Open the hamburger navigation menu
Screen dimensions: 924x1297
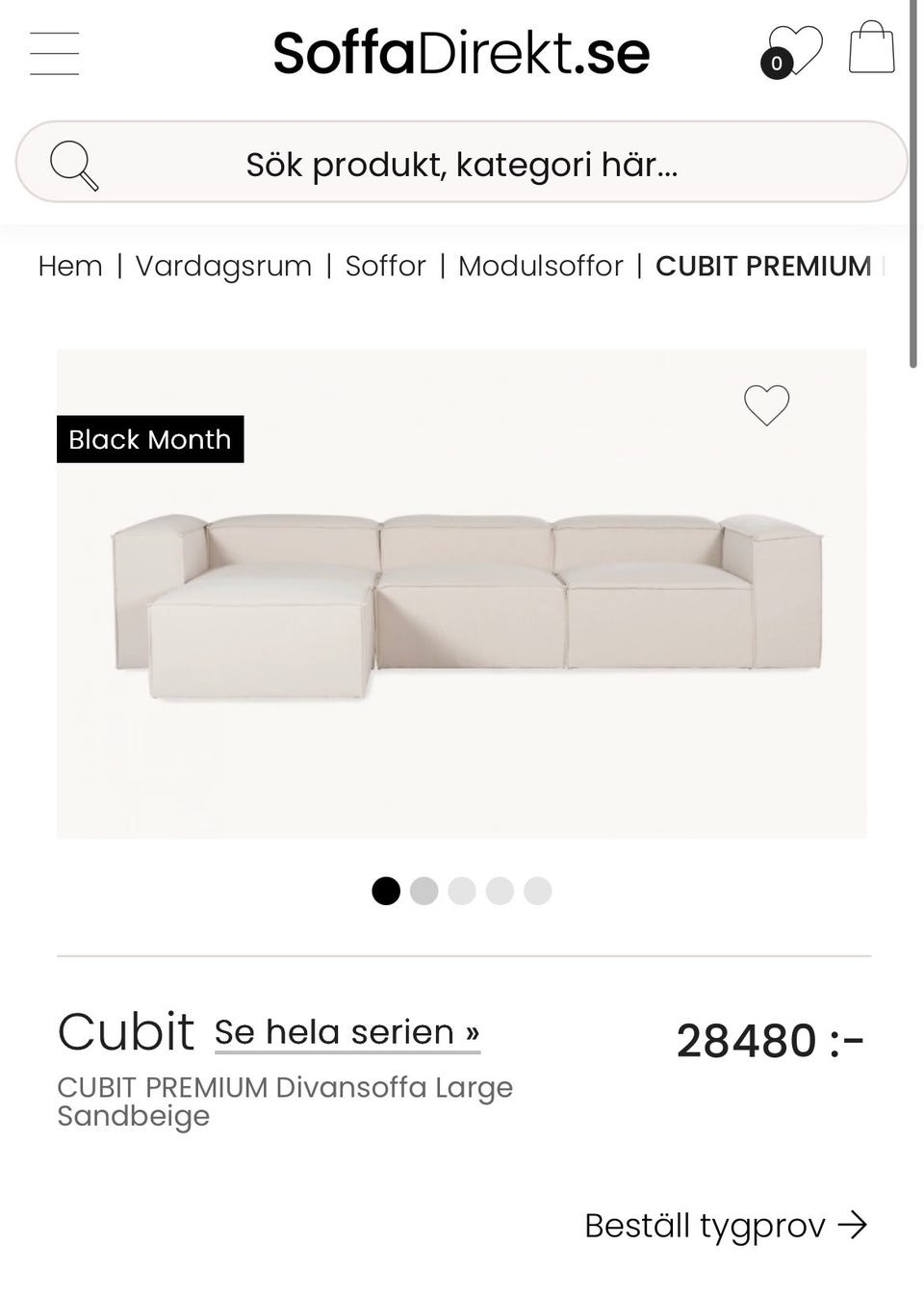click(54, 54)
